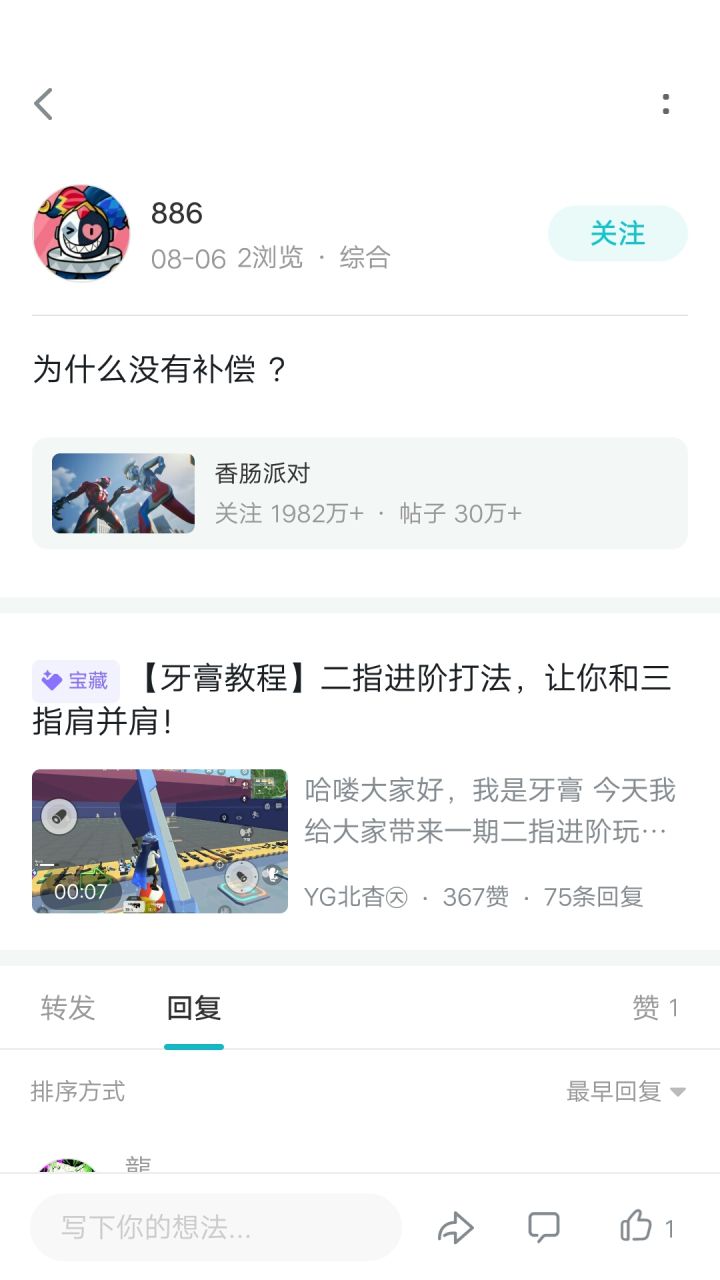Viewport: 720px width, 1280px height.
Task: Select the 回复 tab
Action: pos(193,1007)
